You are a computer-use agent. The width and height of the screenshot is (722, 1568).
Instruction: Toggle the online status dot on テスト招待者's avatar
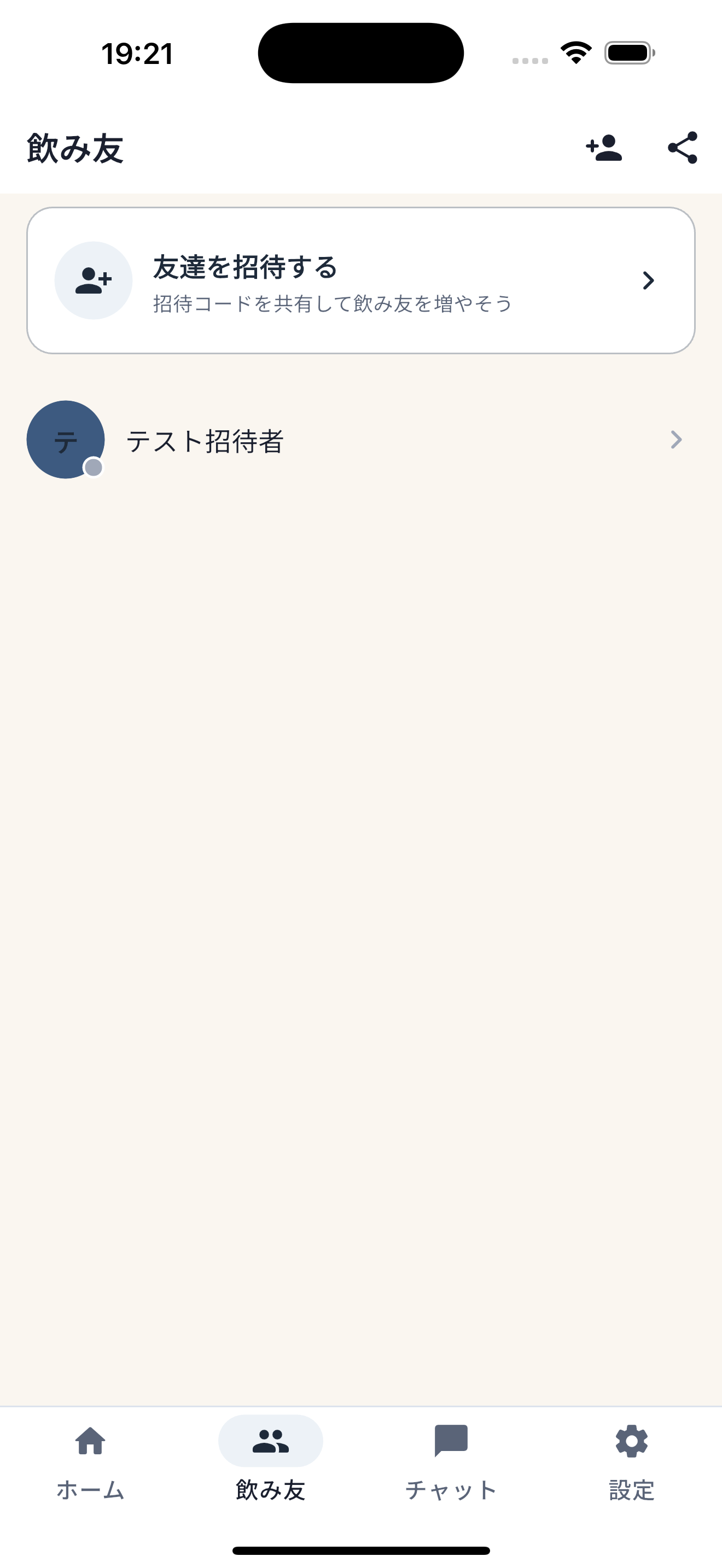coord(92,467)
